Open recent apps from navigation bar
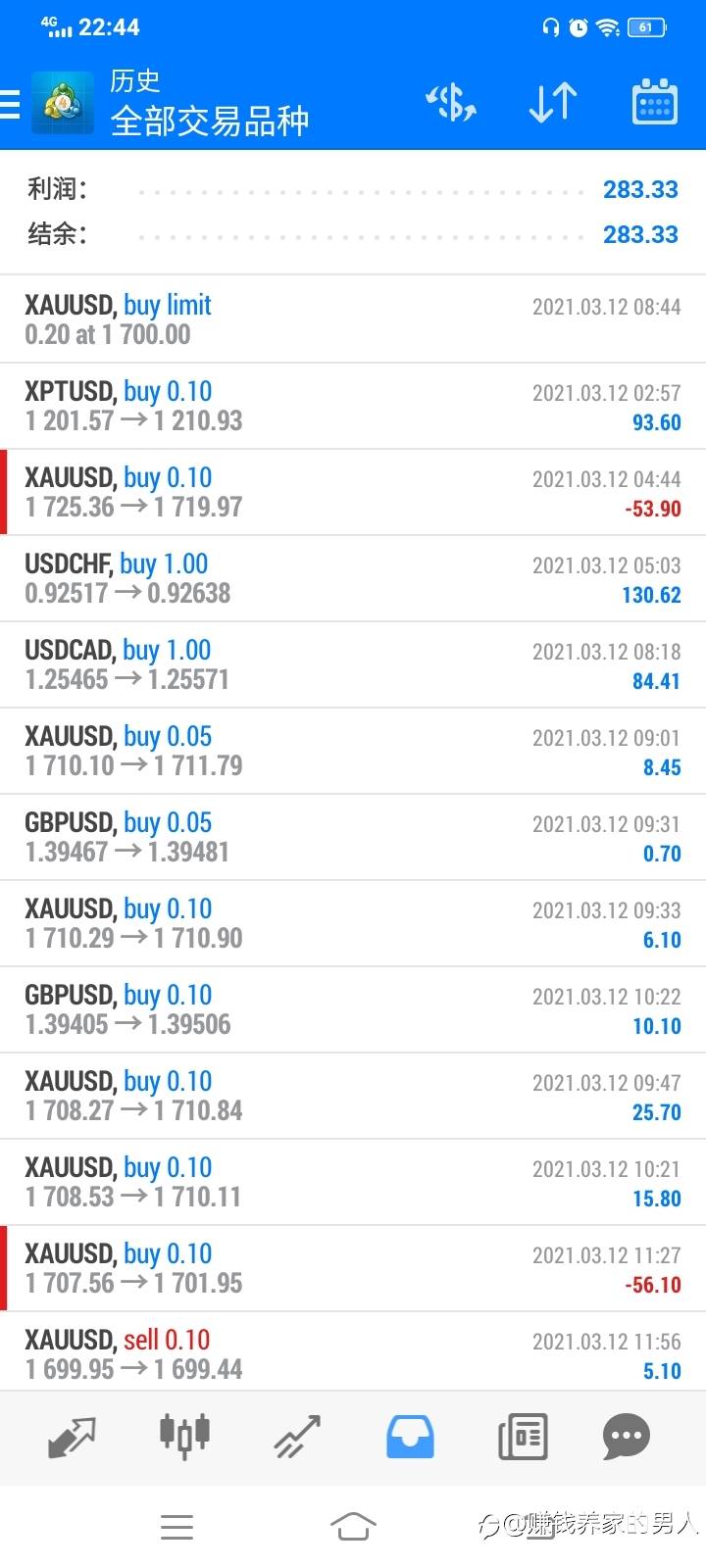 [x=176, y=1526]
